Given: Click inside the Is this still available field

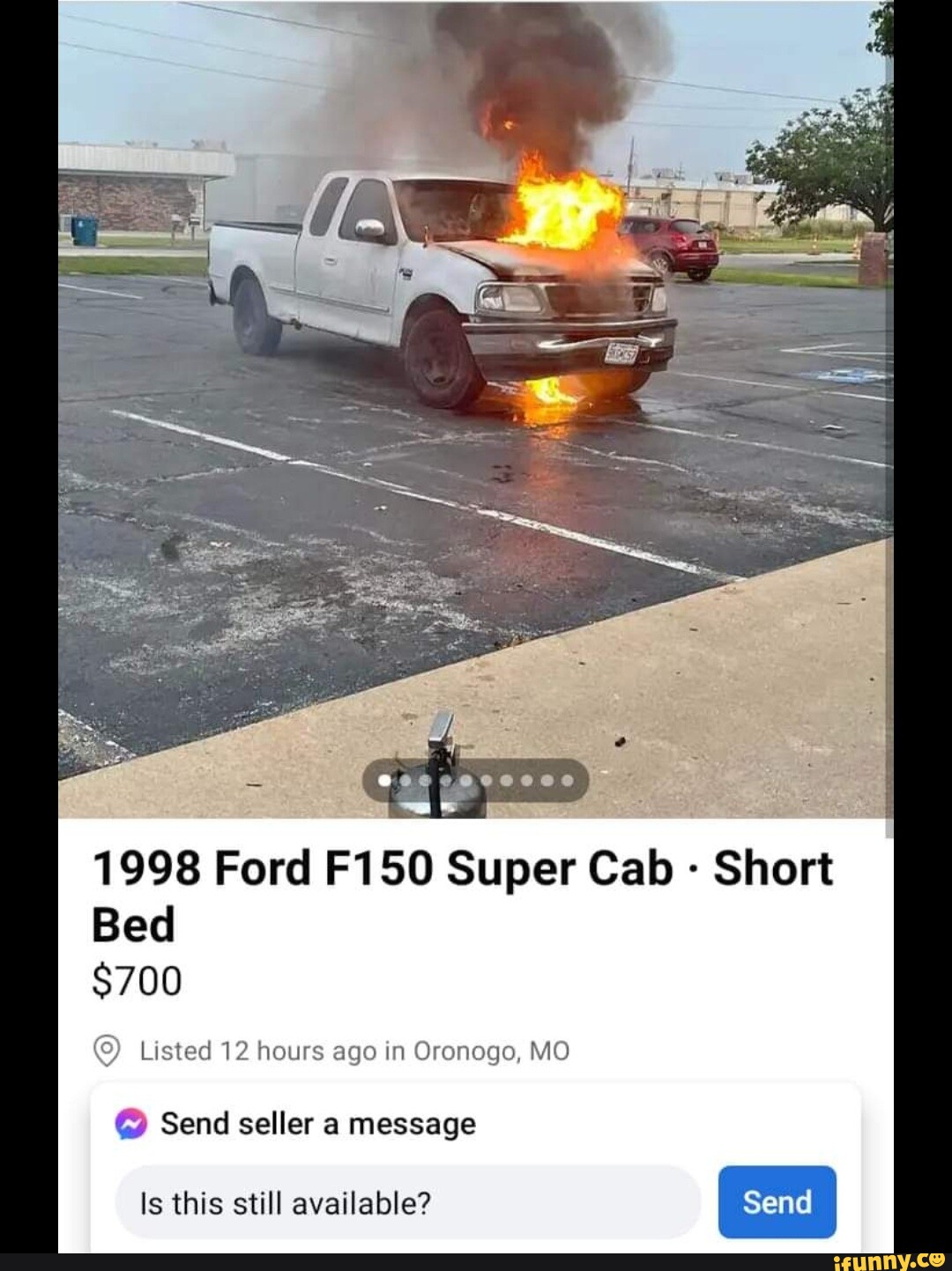Looking at the screenshot, I should click(405, 1201).
